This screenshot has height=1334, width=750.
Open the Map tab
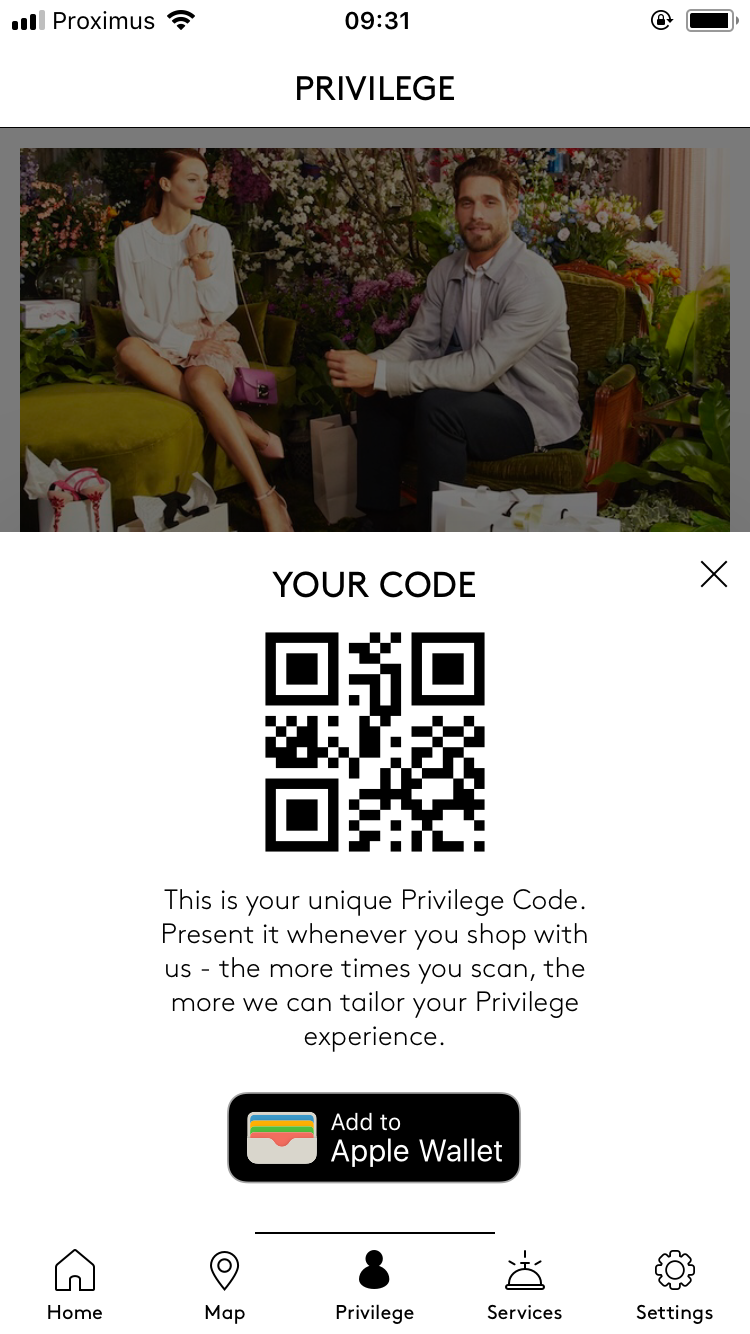point(224,1285)
